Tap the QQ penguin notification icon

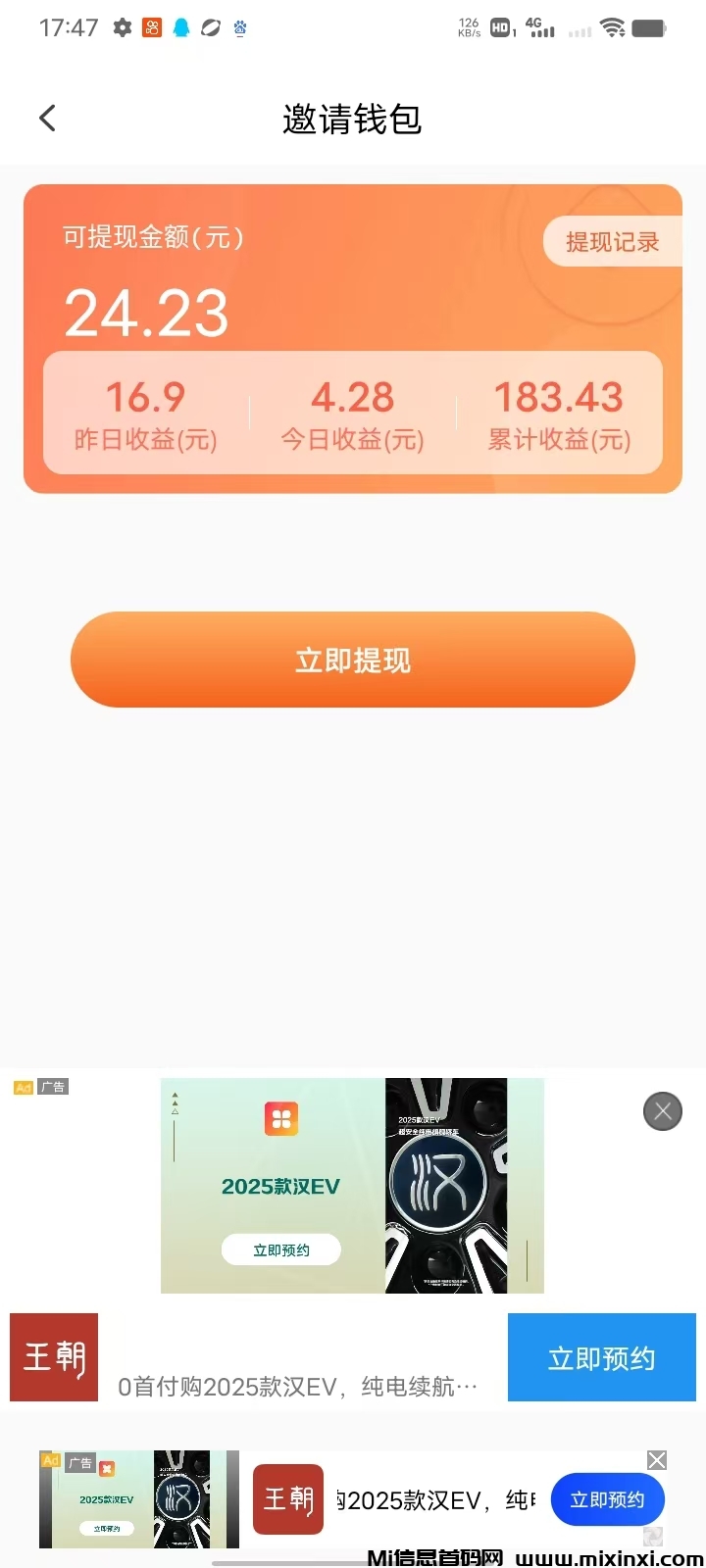pyautogui.click(x=180, y=27)
